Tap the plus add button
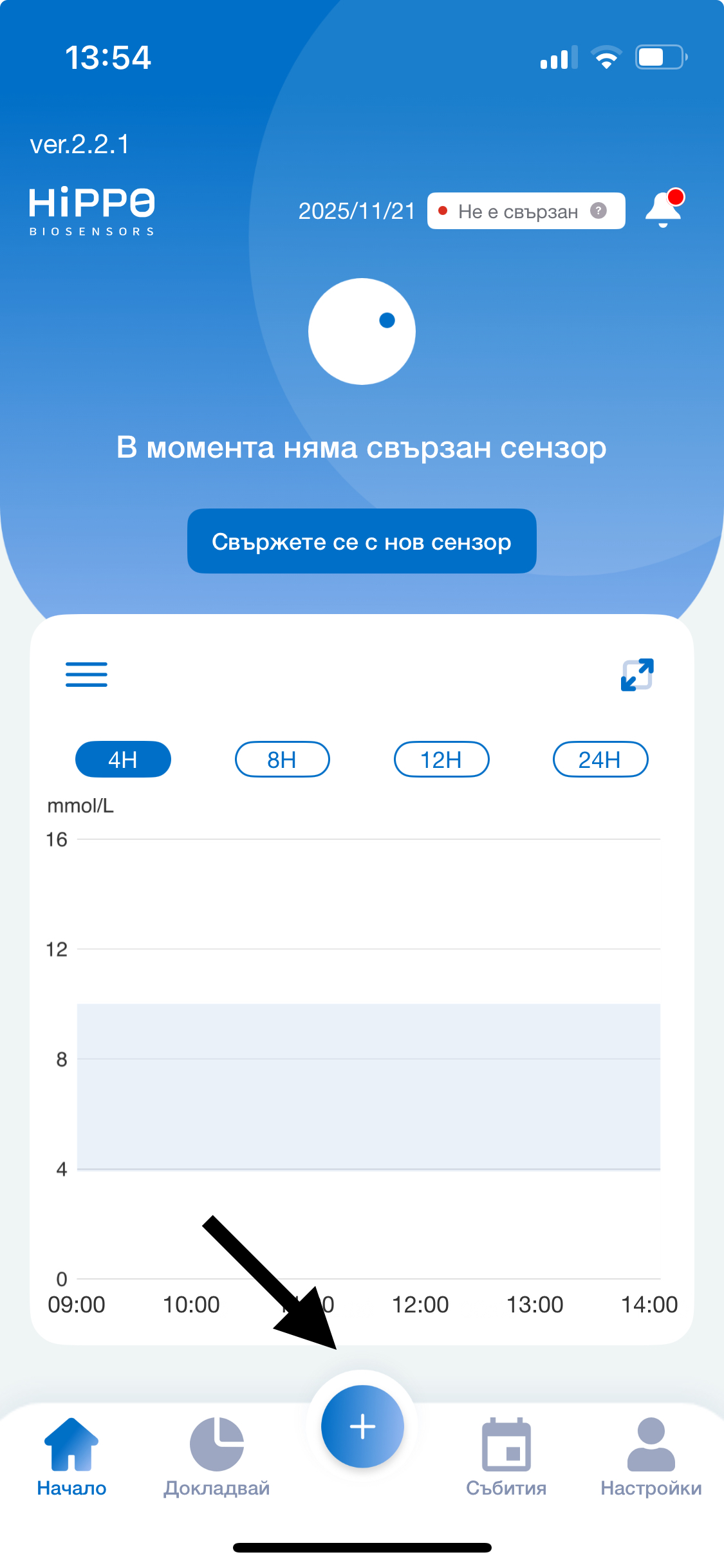724x1568 pixels. pyautogui.click(x=362, y=1426)
